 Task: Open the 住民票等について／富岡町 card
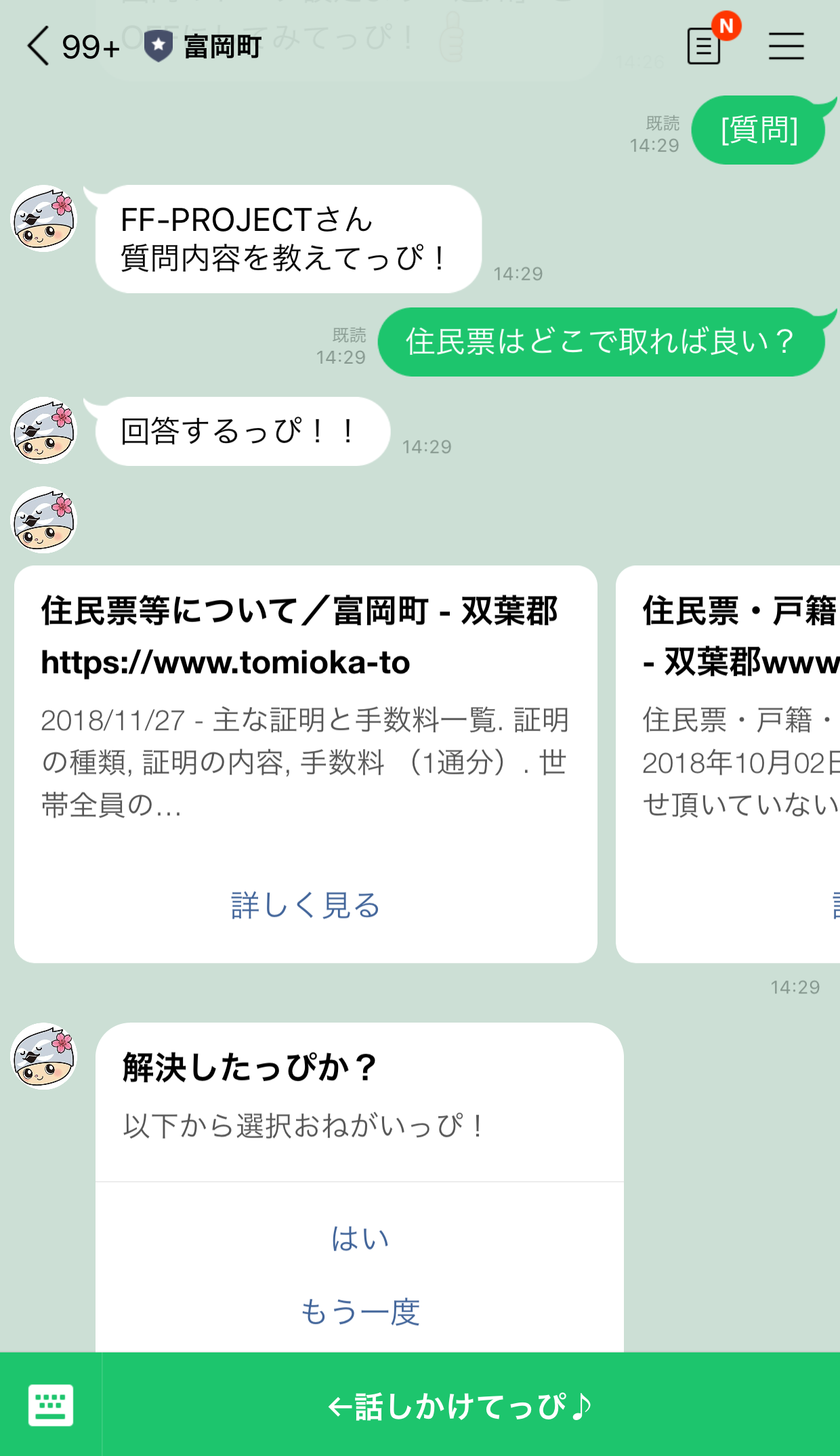pyautogui.click(x=306, y=764)
